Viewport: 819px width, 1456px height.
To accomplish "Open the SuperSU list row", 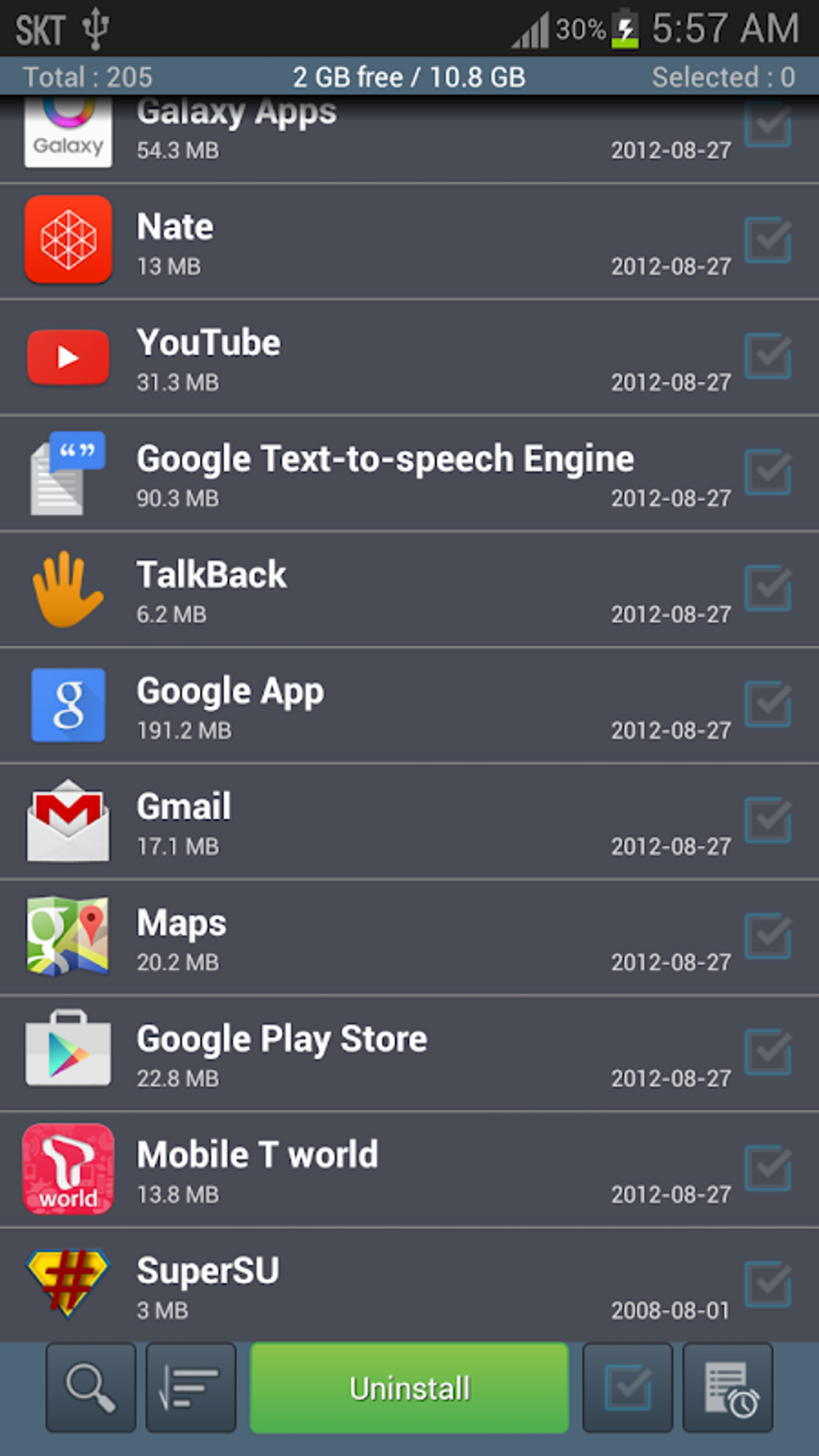I will (x=361, y=1285).
